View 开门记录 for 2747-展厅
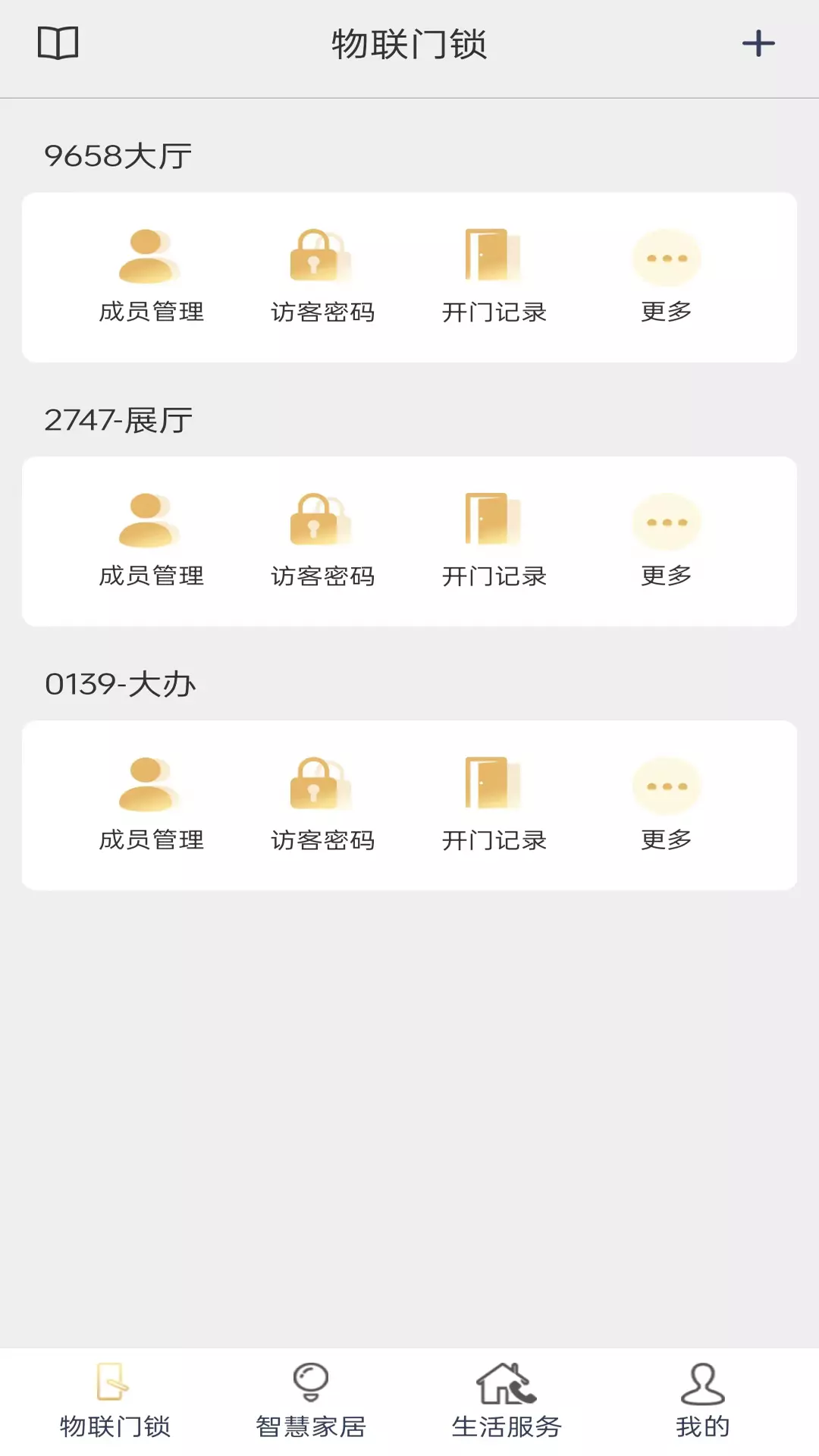Viewport: 819px width, 1456px height. click(494, 541)
